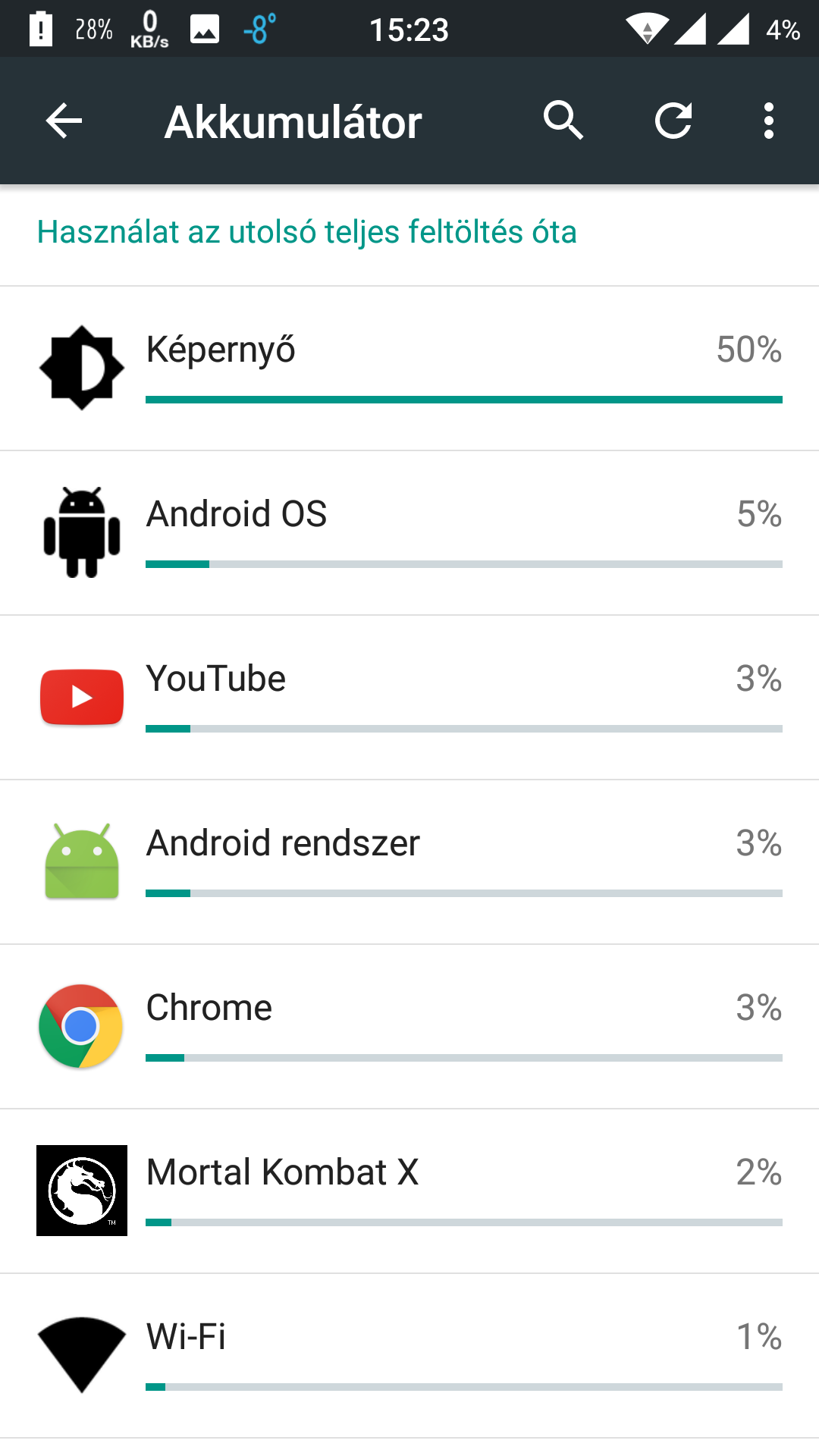Screen dimensions: 819x1456
Task: Open Képernyő battery usage details
Action: pos(409,369)
